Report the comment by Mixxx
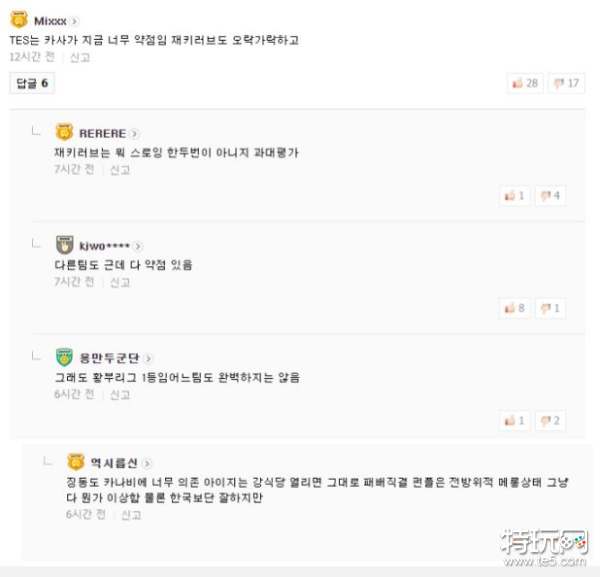The width and height of the screenshot is (600, 577). point(79,58)
